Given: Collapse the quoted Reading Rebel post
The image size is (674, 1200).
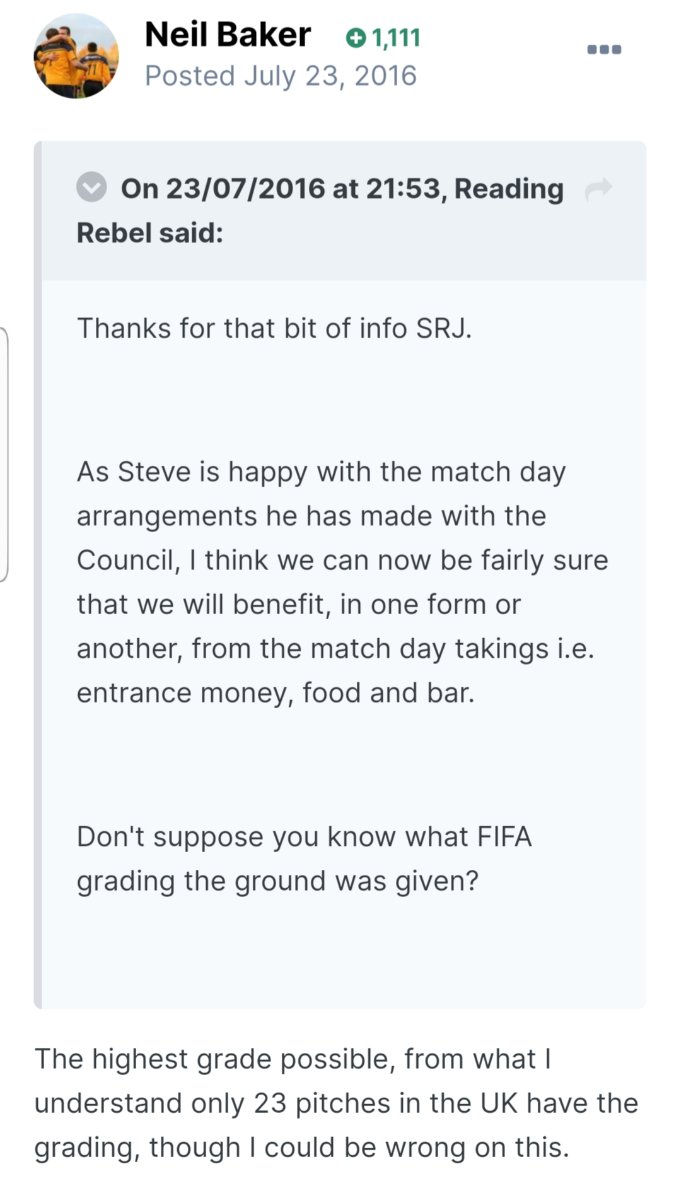Looking at the screenshot, I should (92, 187).
